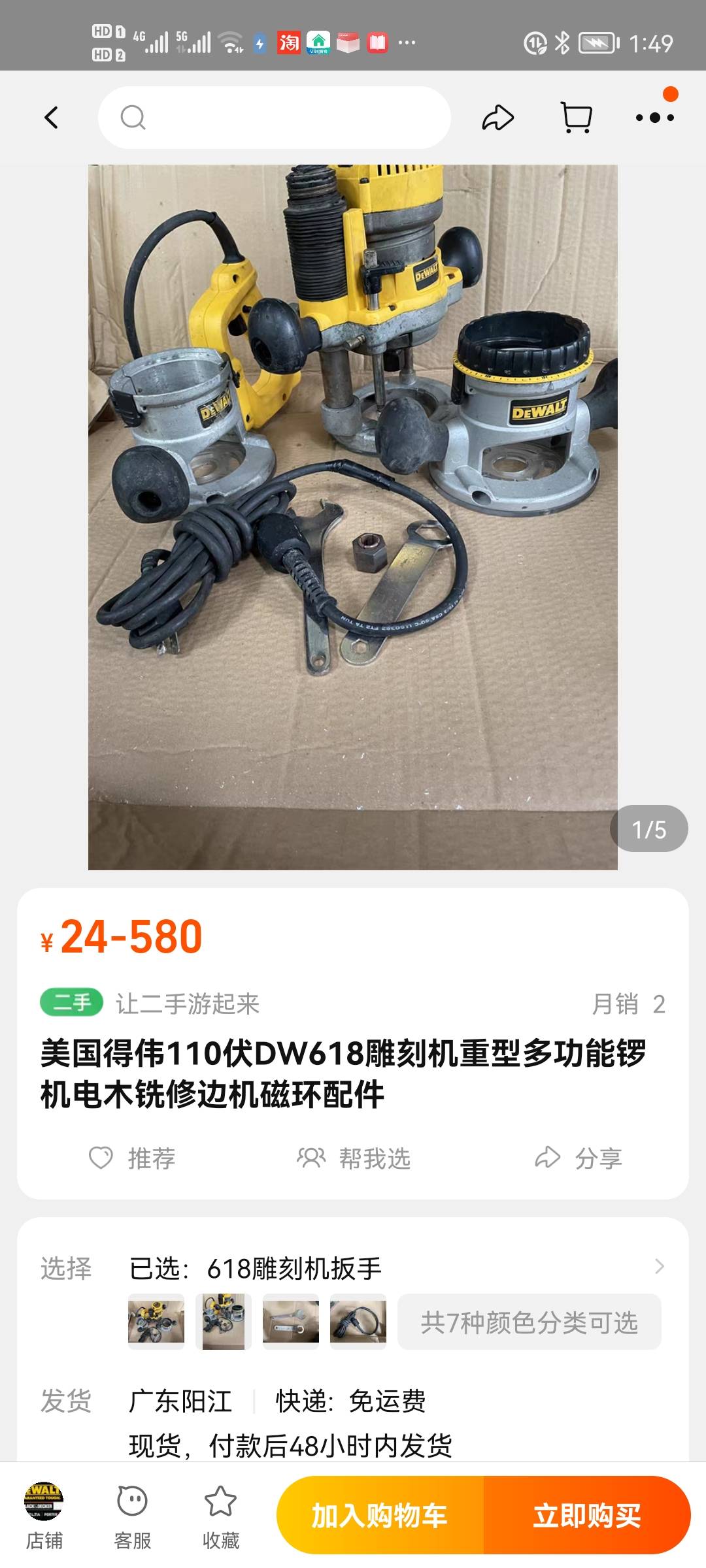Open the shopping cart icon

point(577,118)
